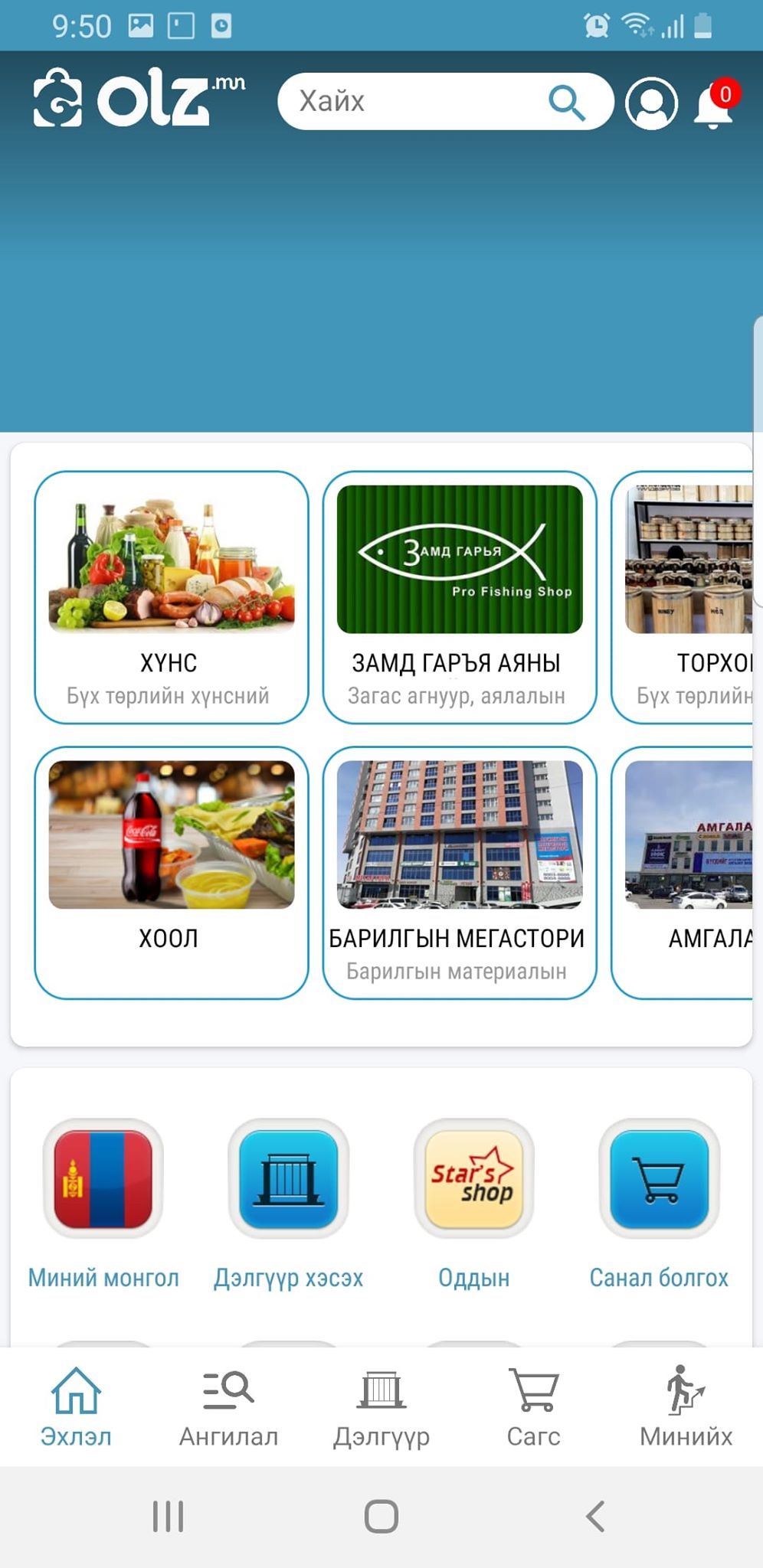
Task: Select the Дэлгүүр хэсэх shortcut
Action: tap(289, 1179)
